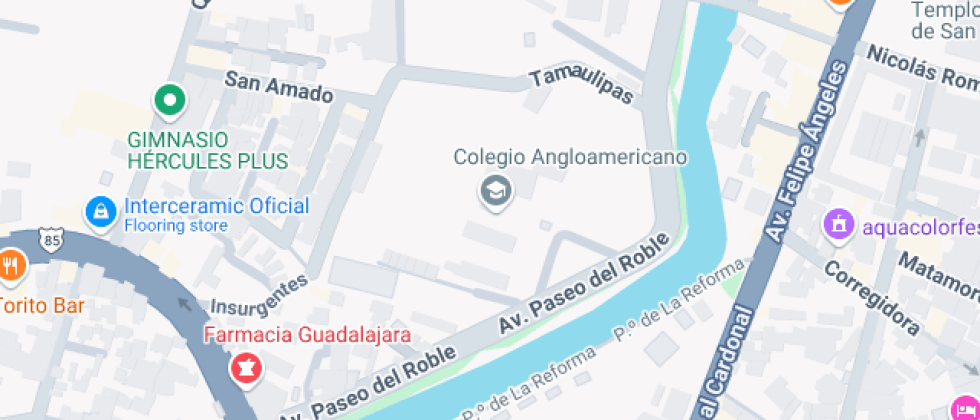This screenshot has width=980, height=420.
Task: Open Gimnasio Hércules Plus map pin
Action: coord(170,100)
